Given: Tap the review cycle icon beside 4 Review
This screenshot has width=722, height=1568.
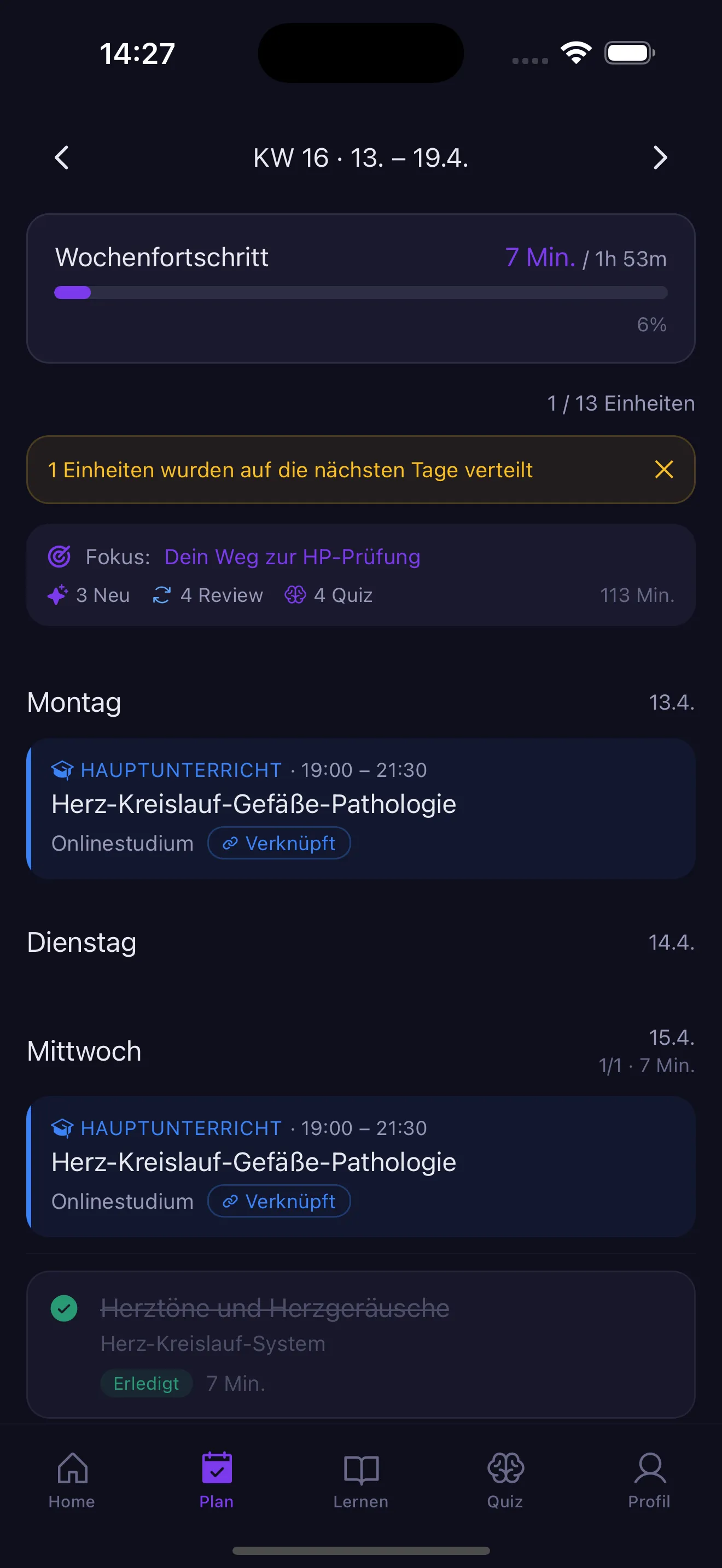Looking at the screenshot, I should pyautogui.click(x=161, y=595).
